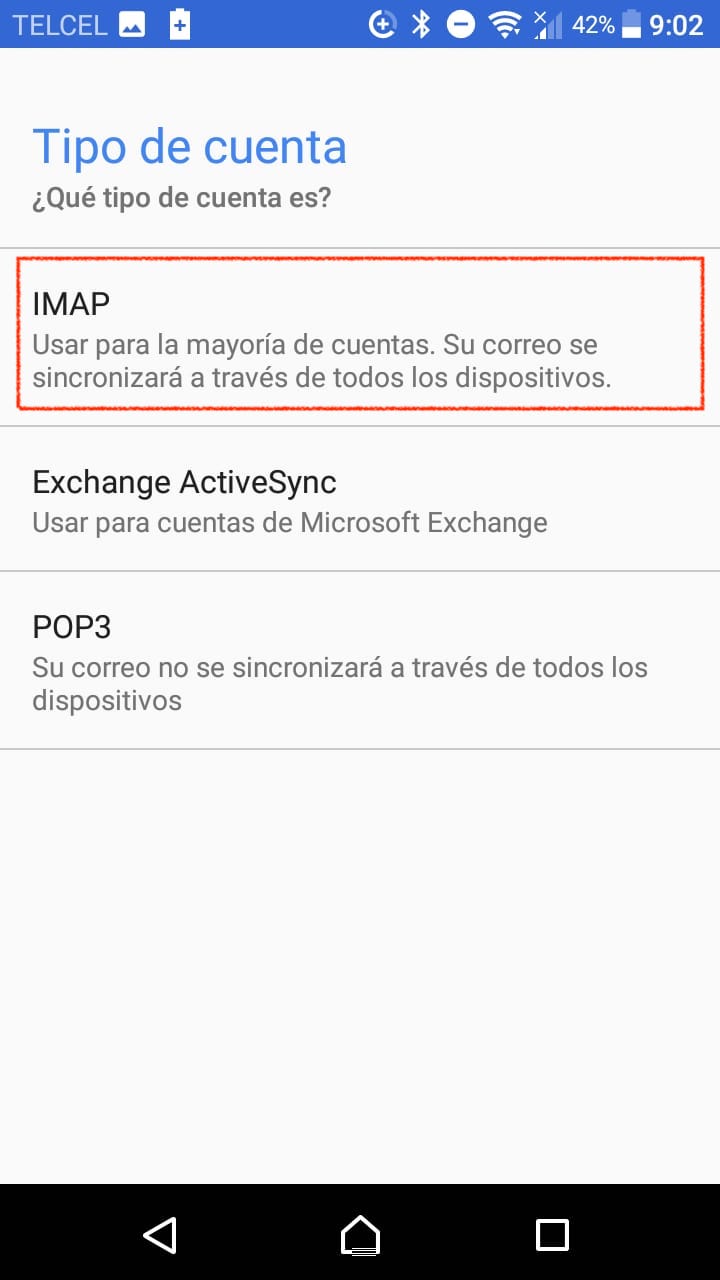720x1280 pixels.
Task: Pick the POP3 account option
Action: [x=360, y=661]
